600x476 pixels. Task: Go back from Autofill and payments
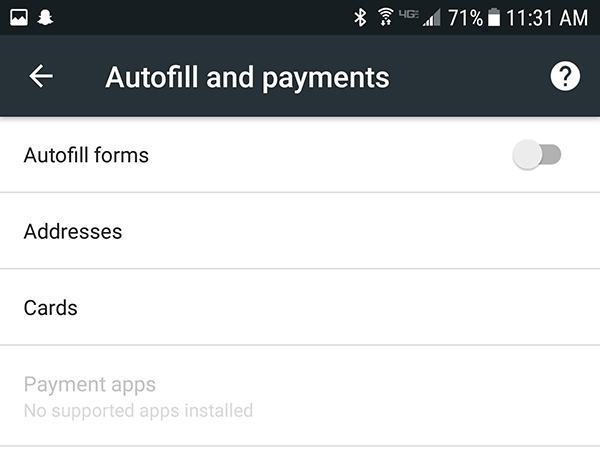tap(41, 77)
